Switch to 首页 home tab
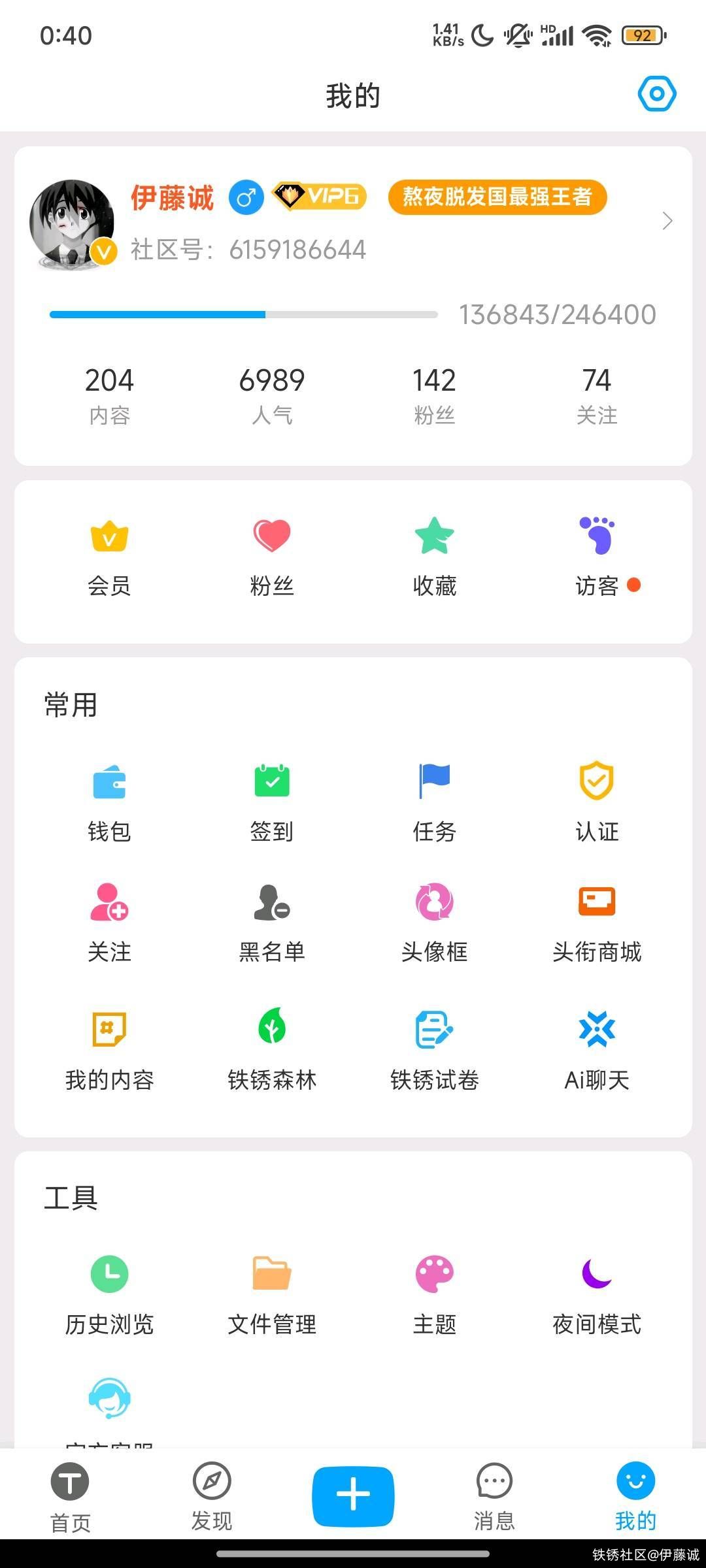 tap(70, 1496)
